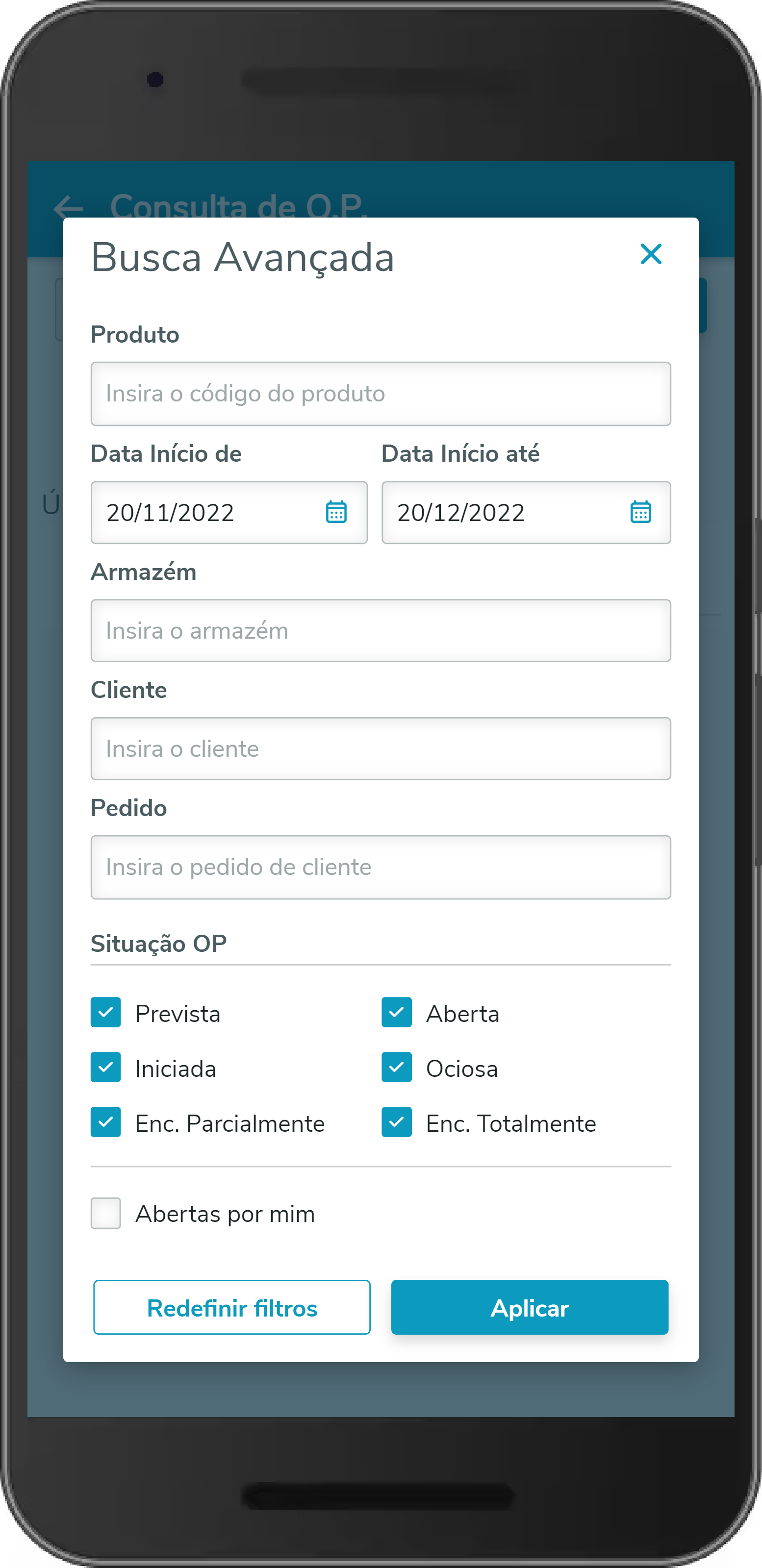
Task: Uncheck the Aberta checkbox
Action: point(397,1012)
